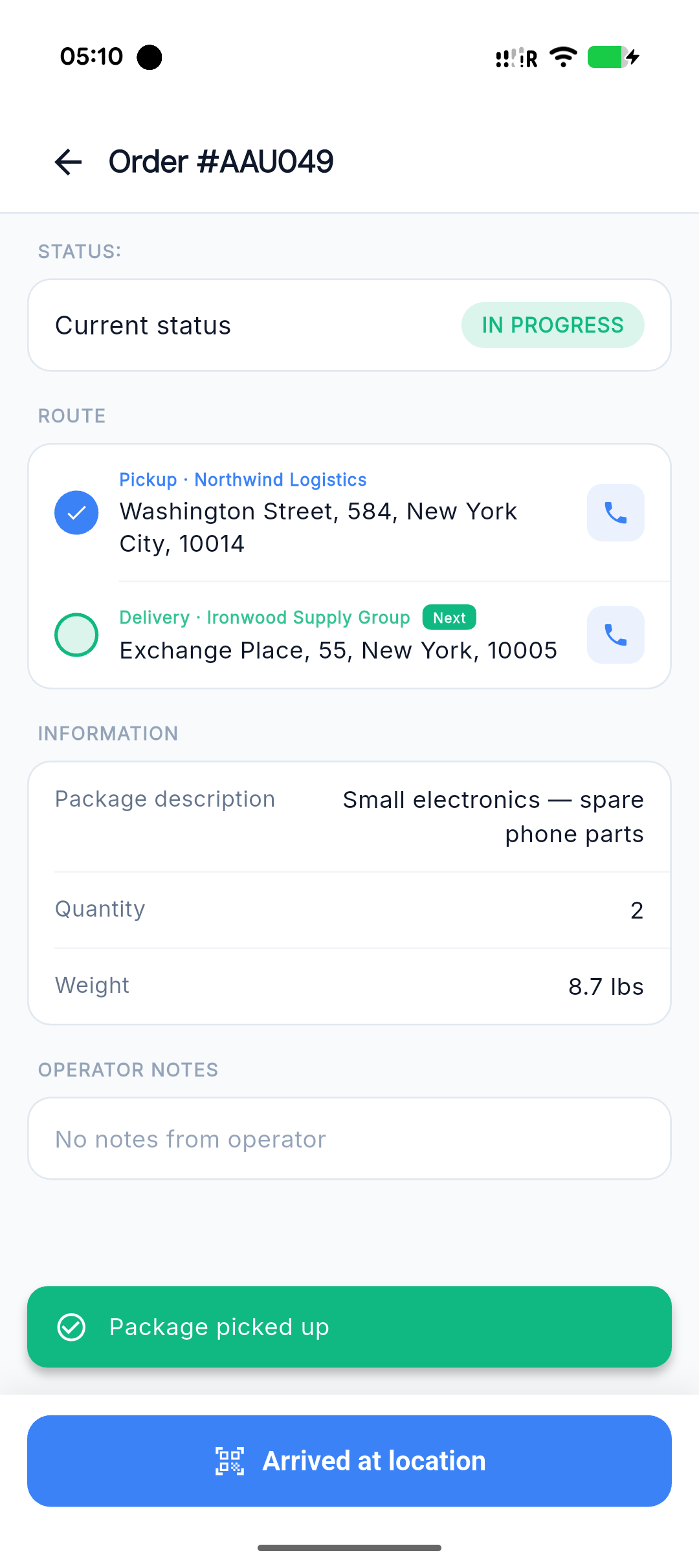Call the Ironwood Supply Group delivery contact

pyautogui.click(x=616, y=635)
